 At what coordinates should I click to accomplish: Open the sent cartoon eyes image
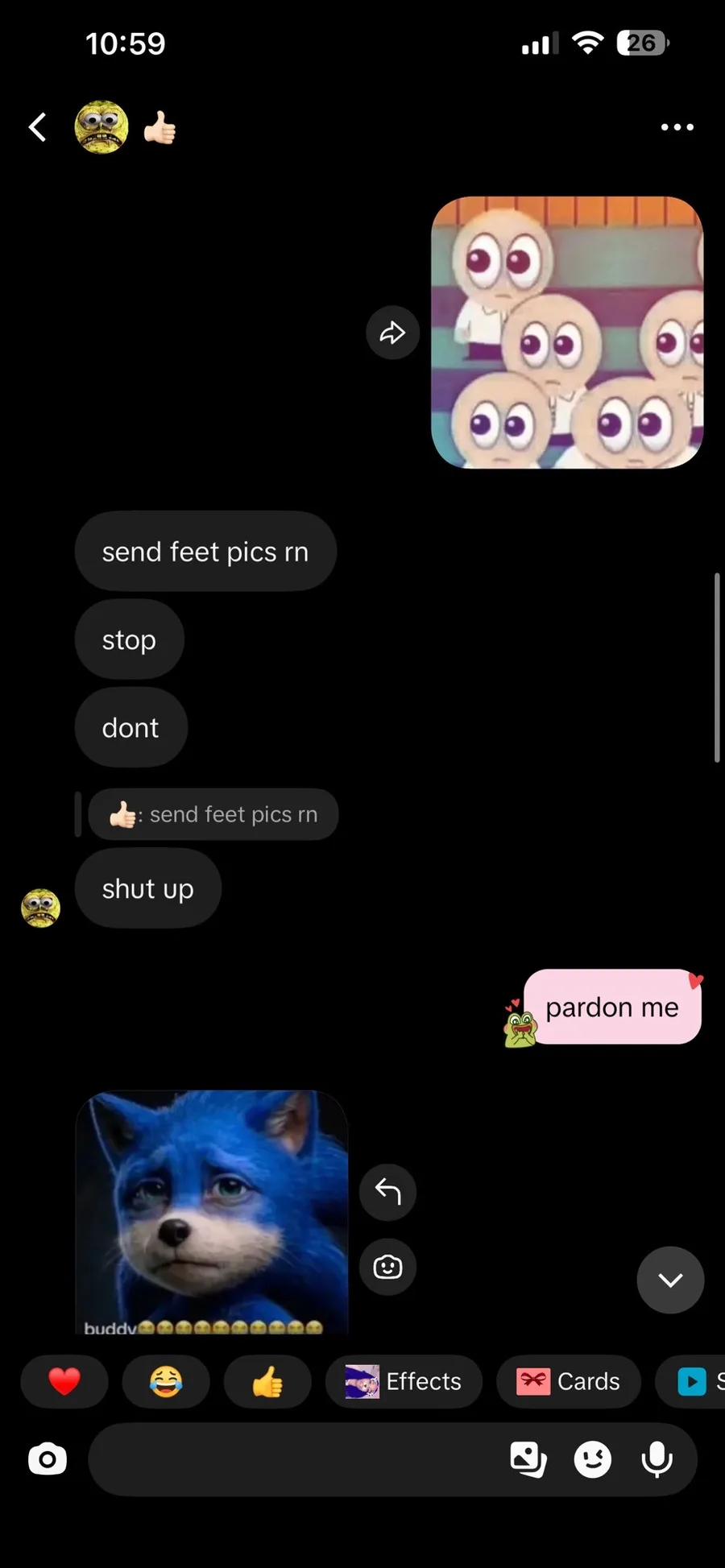tap(567, 333)
